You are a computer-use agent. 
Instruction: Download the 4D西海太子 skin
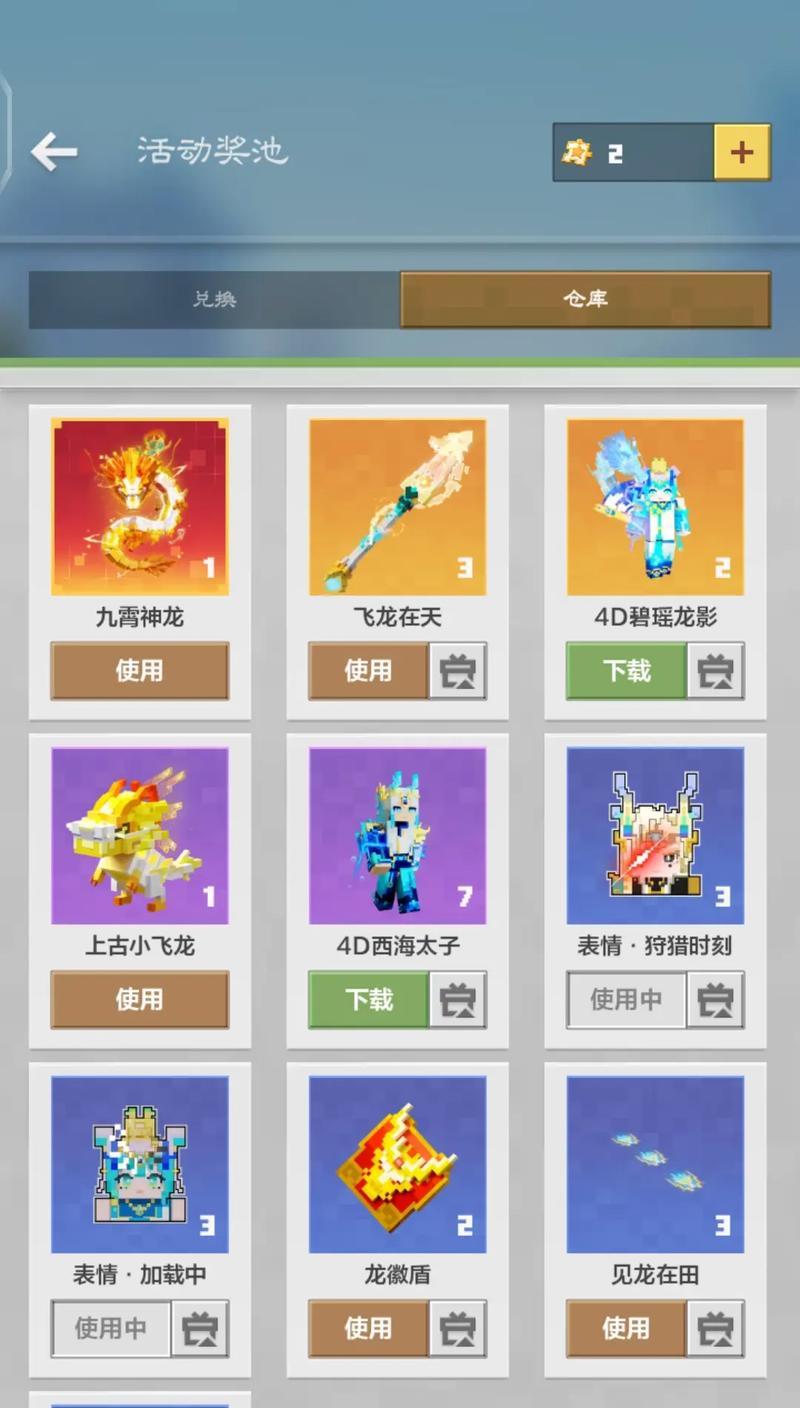coord(368,999)
